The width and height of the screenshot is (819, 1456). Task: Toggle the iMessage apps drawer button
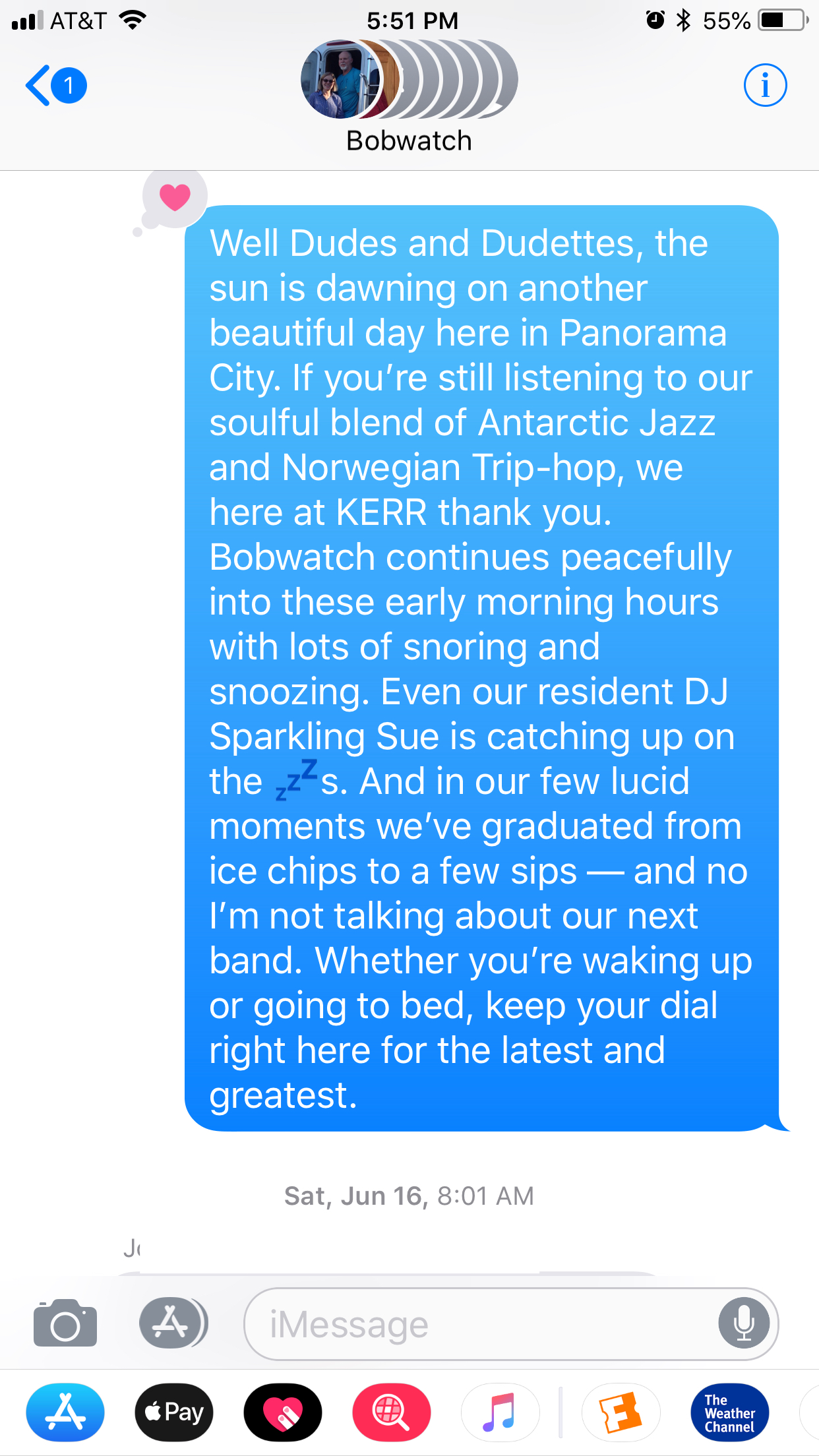(x=173, y=1322)
